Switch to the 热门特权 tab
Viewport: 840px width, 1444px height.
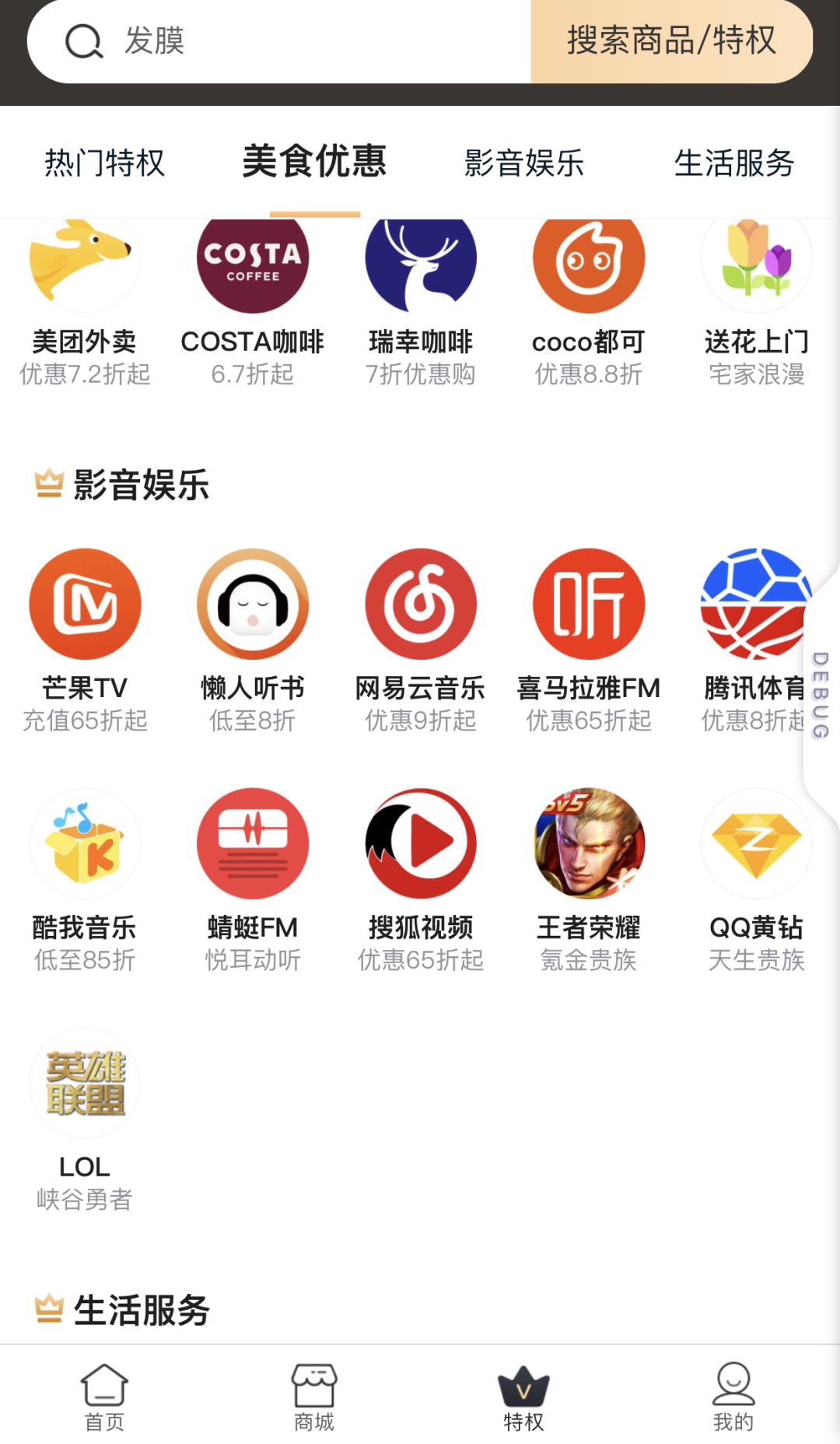coord(104,163)
